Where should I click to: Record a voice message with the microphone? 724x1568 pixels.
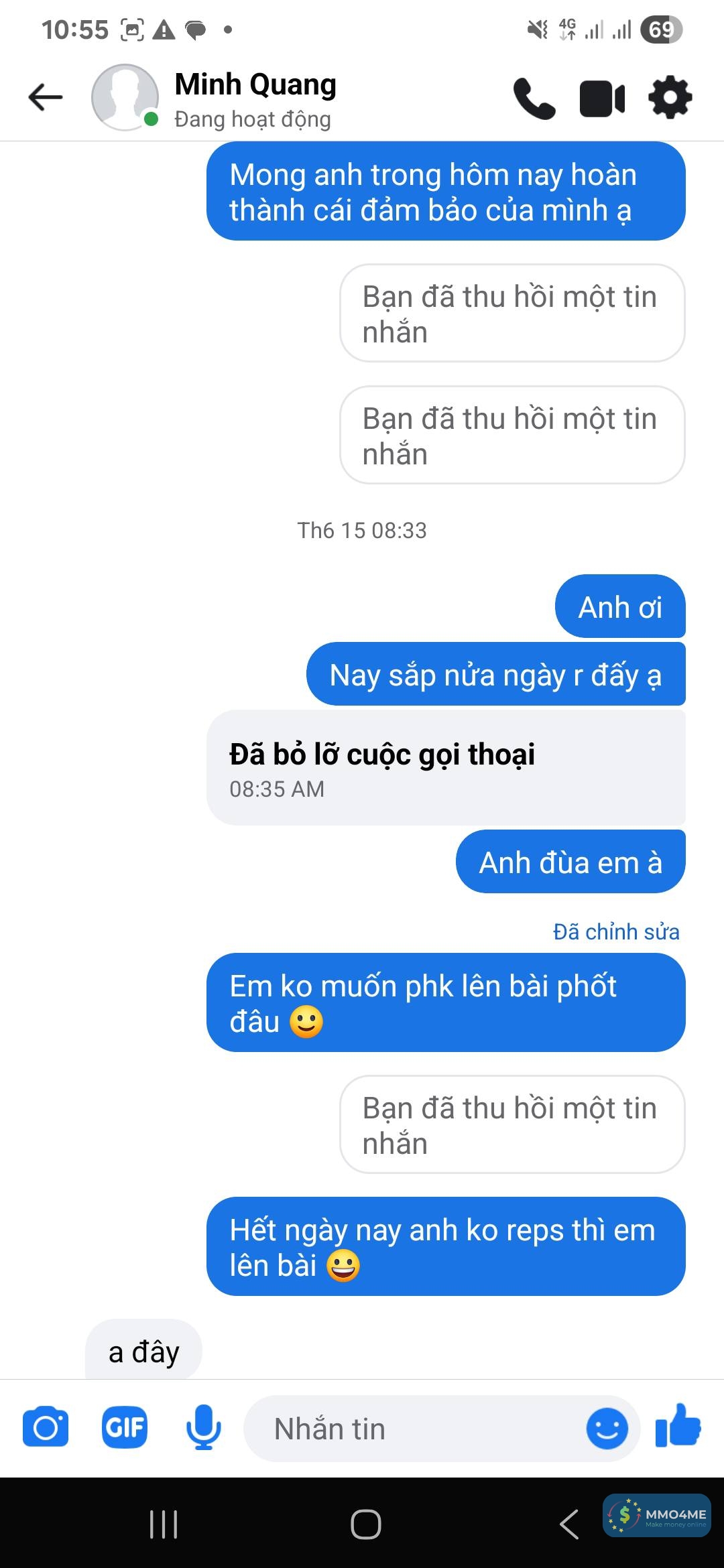[203, 1427]
